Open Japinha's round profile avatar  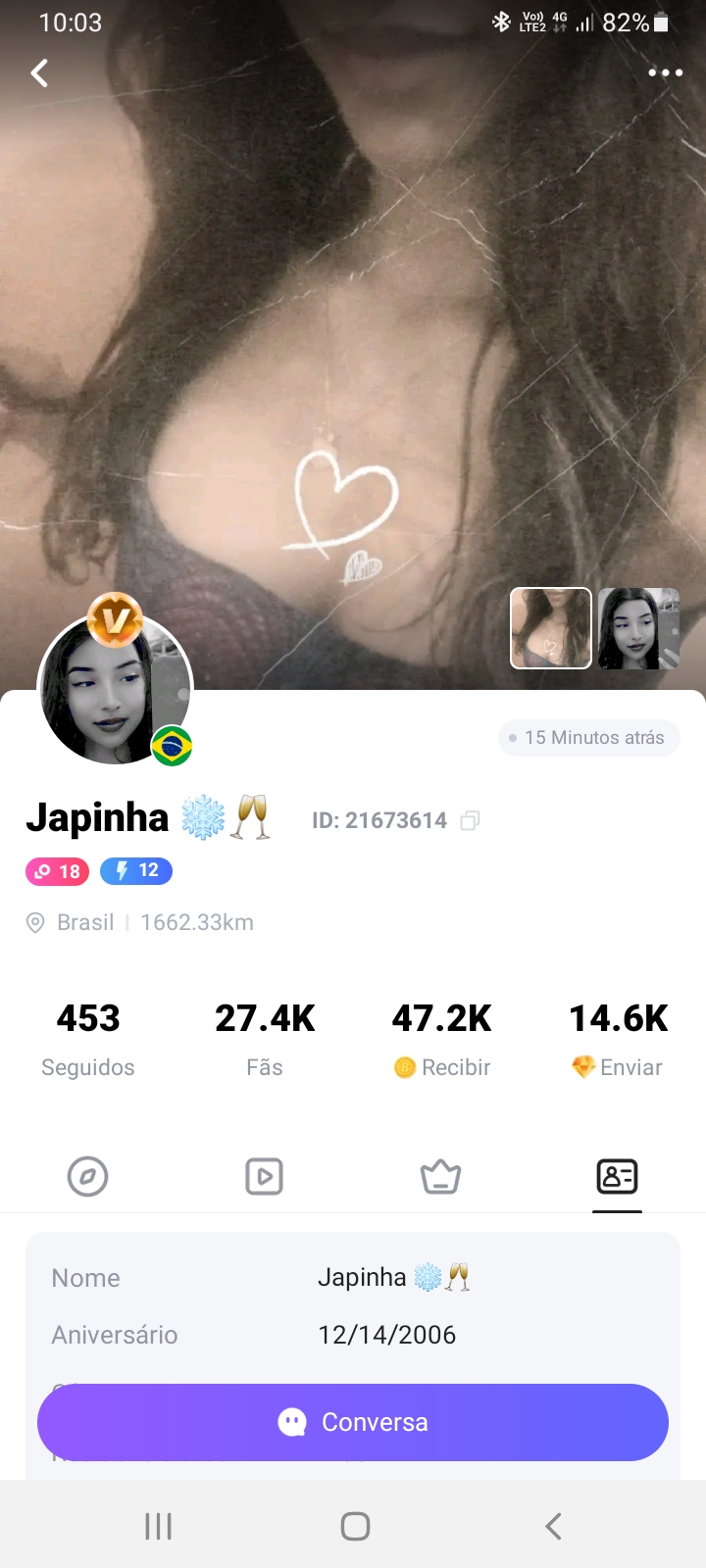[x=114, y=691]
